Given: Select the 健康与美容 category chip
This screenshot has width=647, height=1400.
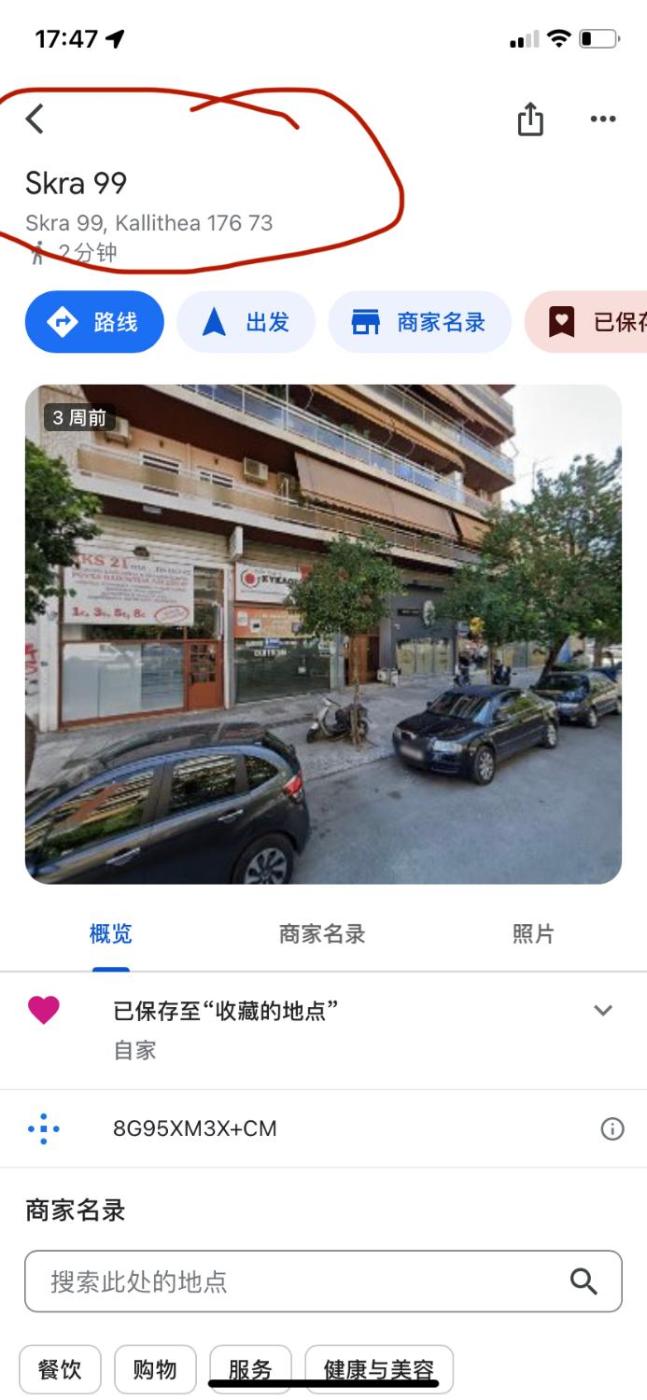Looking at the screenshot, I should pos(378,1369).
